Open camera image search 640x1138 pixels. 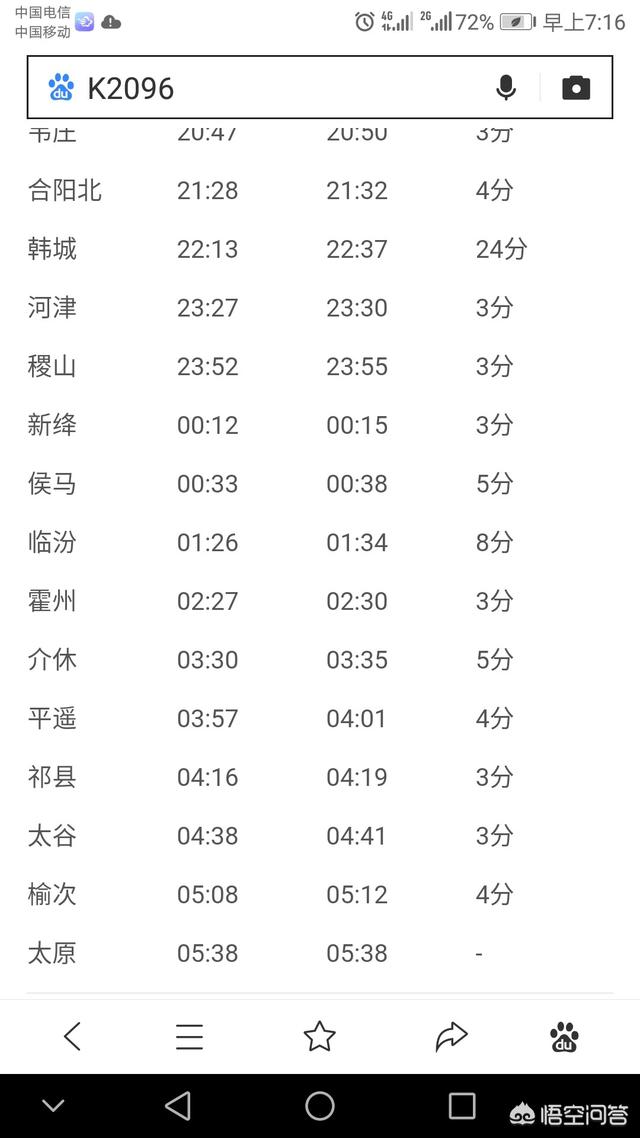tap(576, 88)
